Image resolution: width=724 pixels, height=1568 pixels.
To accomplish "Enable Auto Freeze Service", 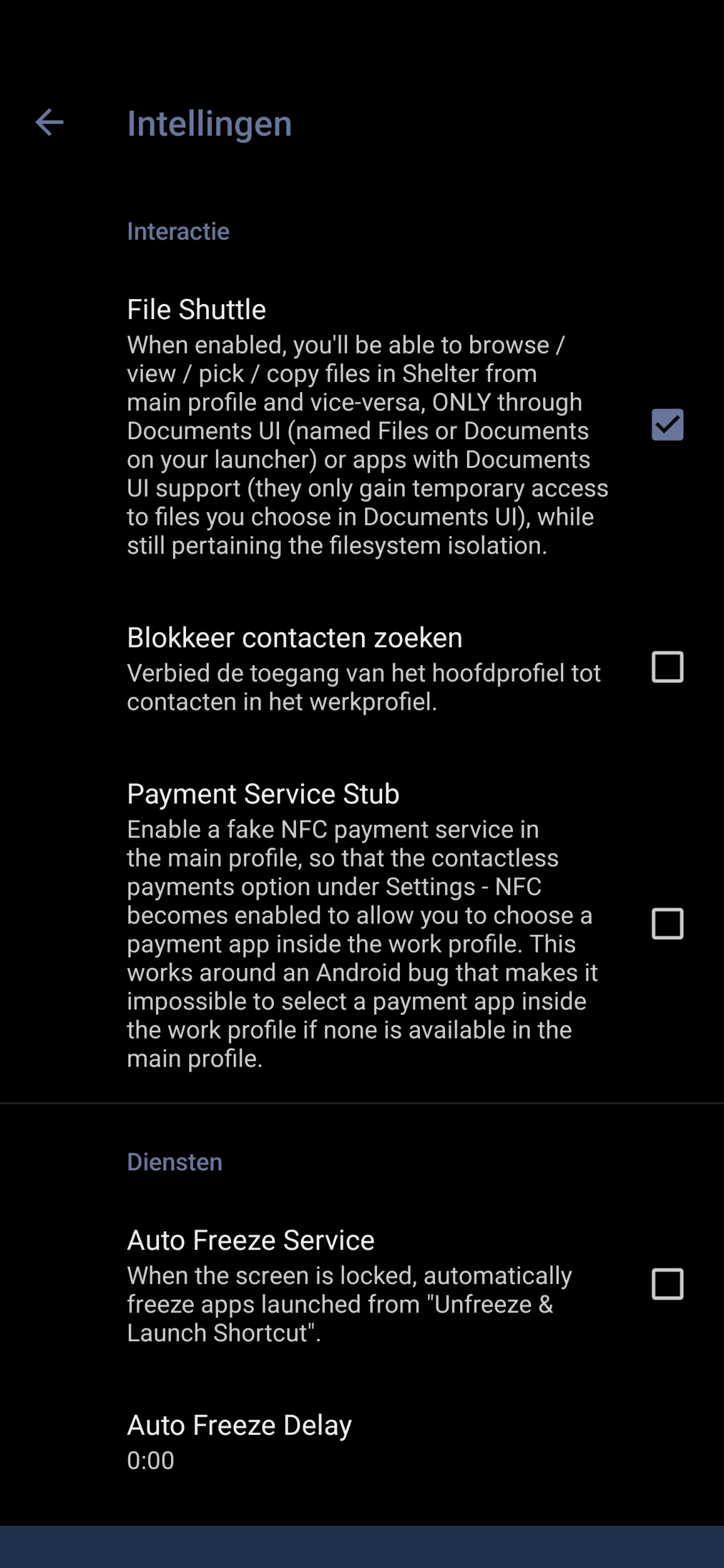I will (x=667, y=1283).
